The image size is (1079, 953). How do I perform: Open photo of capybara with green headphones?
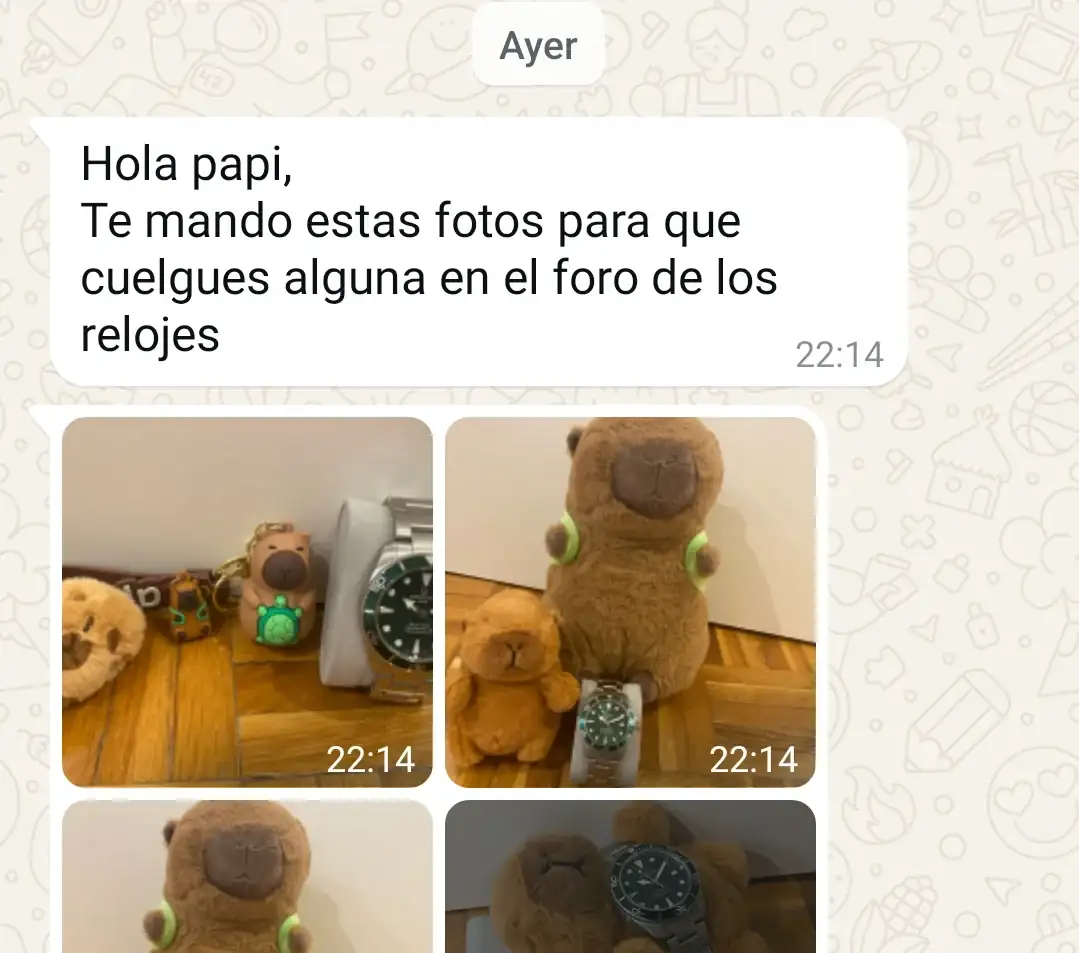(247, 878)
